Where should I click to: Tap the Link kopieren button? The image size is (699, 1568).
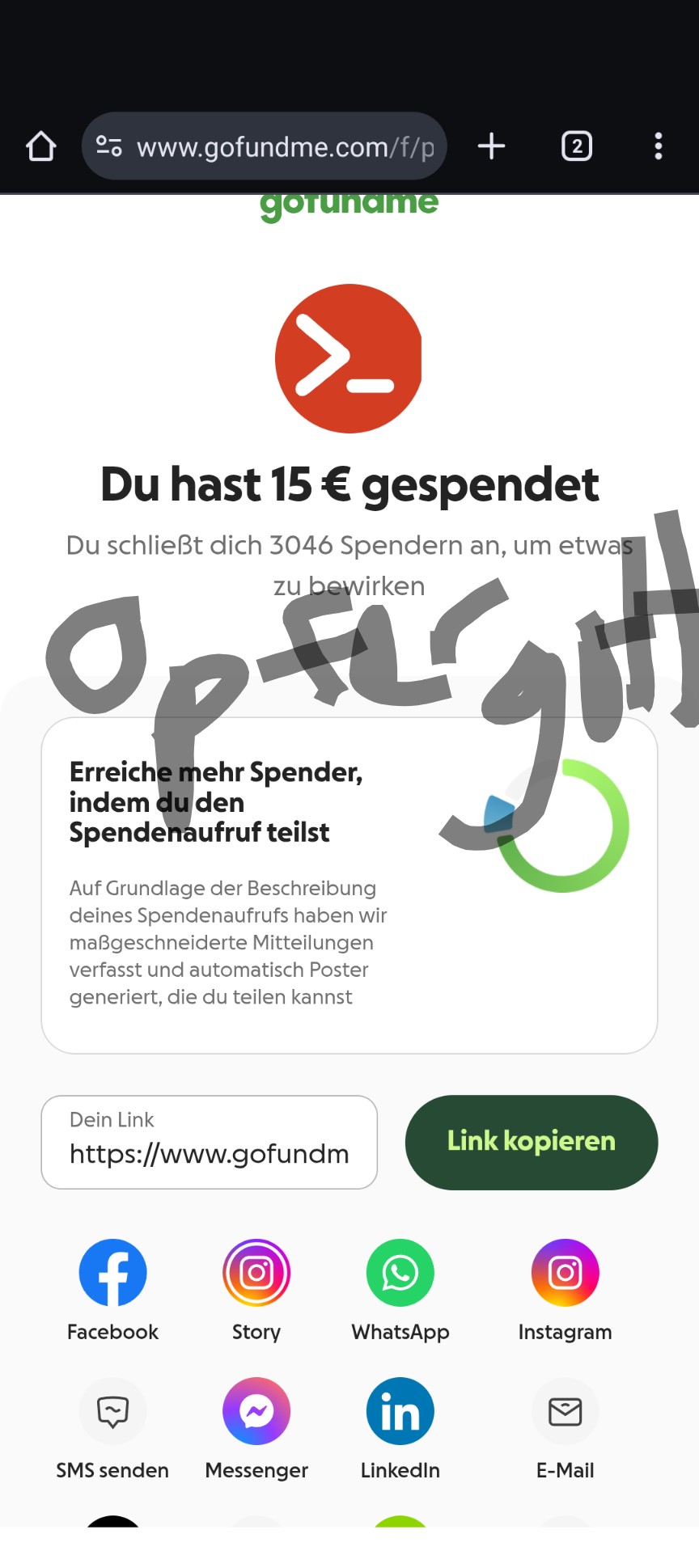tap(531, 1142)
